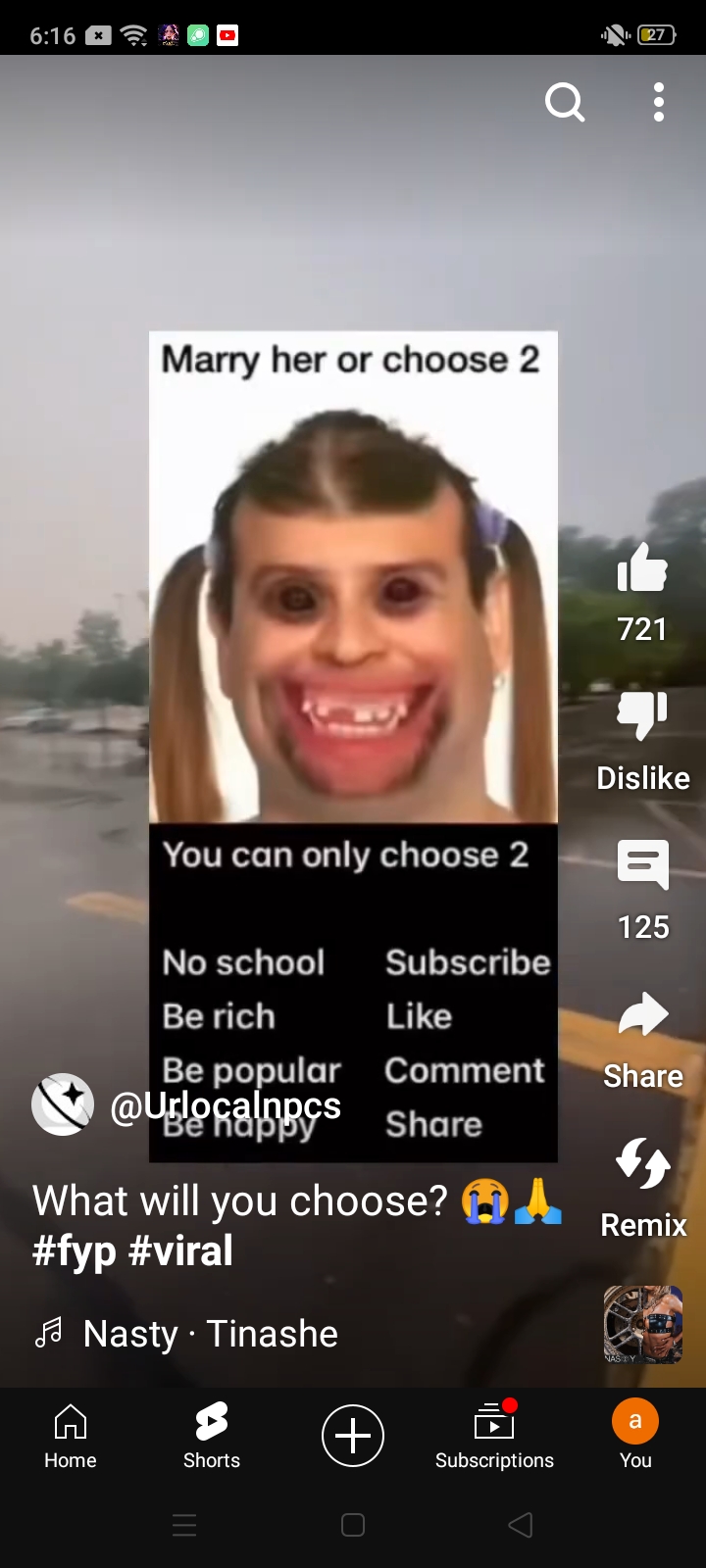Go to the Home tab
This screenshot has height=1568, width=706.
pos(71,1436)
